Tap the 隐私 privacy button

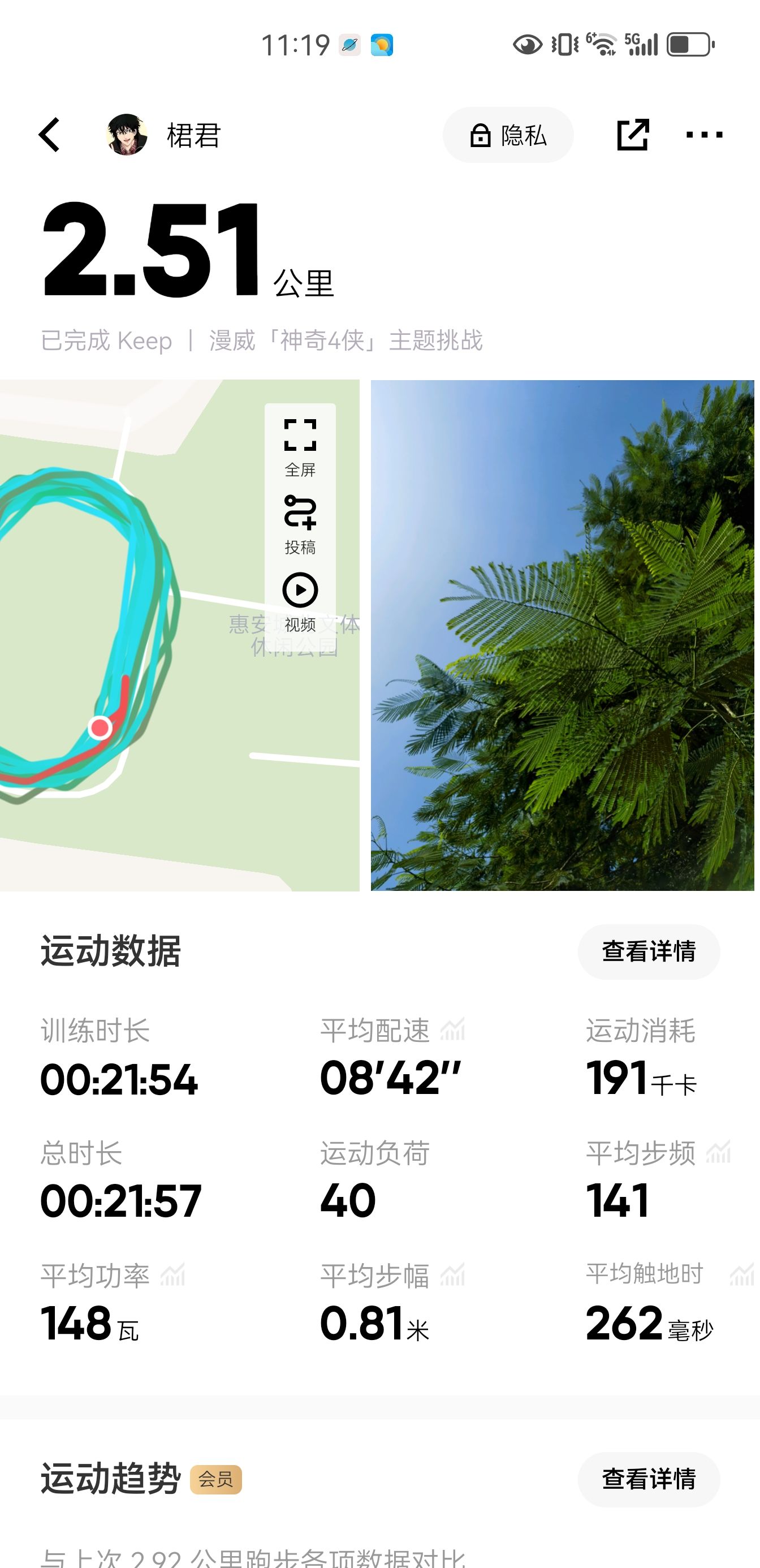pos(508,135)
